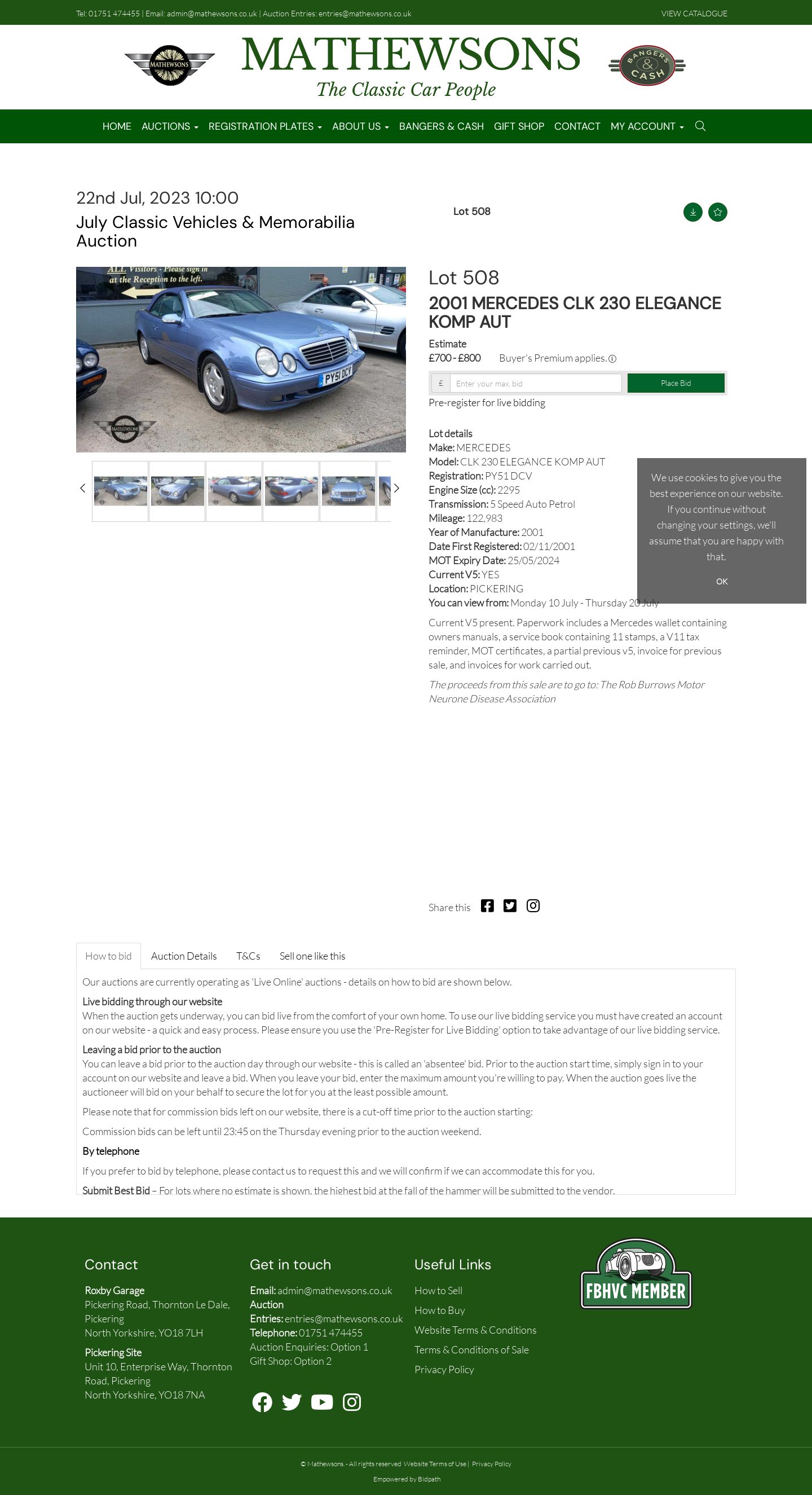Show previous car photos with the left arrow
The height and width of the screenshot is (1495, 812).
point(82,488)
